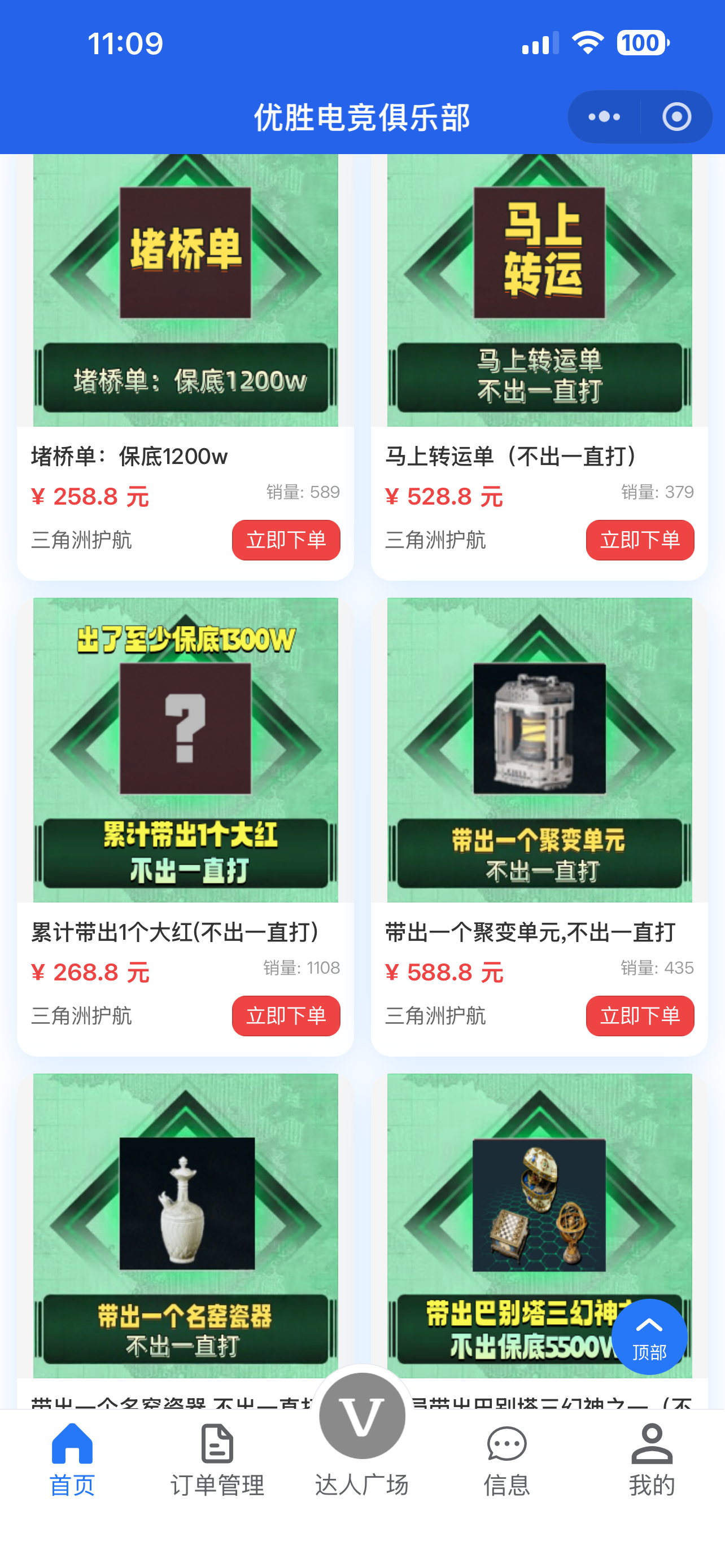Open the mini program more options menu

click(x=604, y=117)
